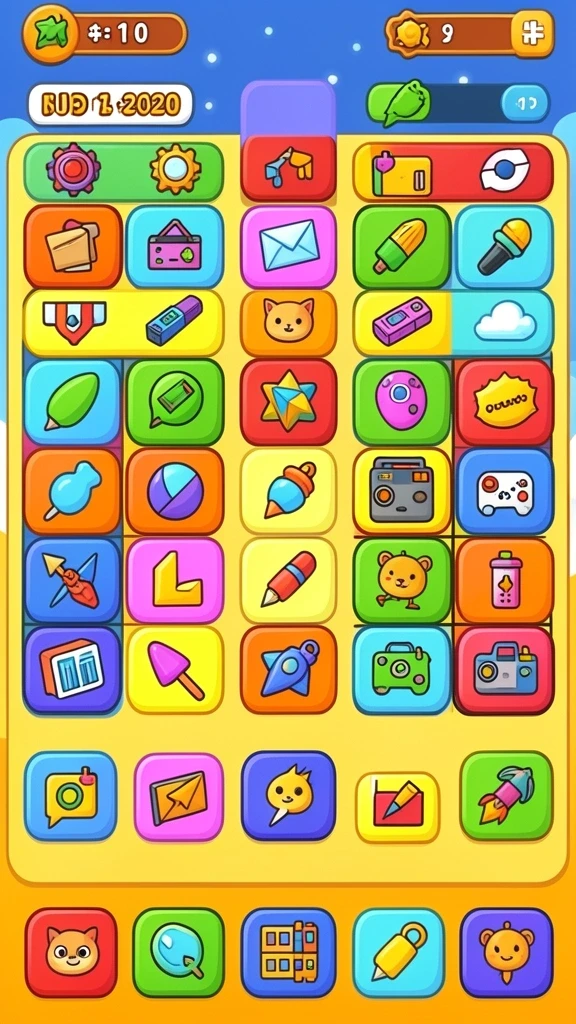This screenshot has width=576, height=1024.
Task: Tap the purple bear face button at the bottom
Action: coord(506,953)
